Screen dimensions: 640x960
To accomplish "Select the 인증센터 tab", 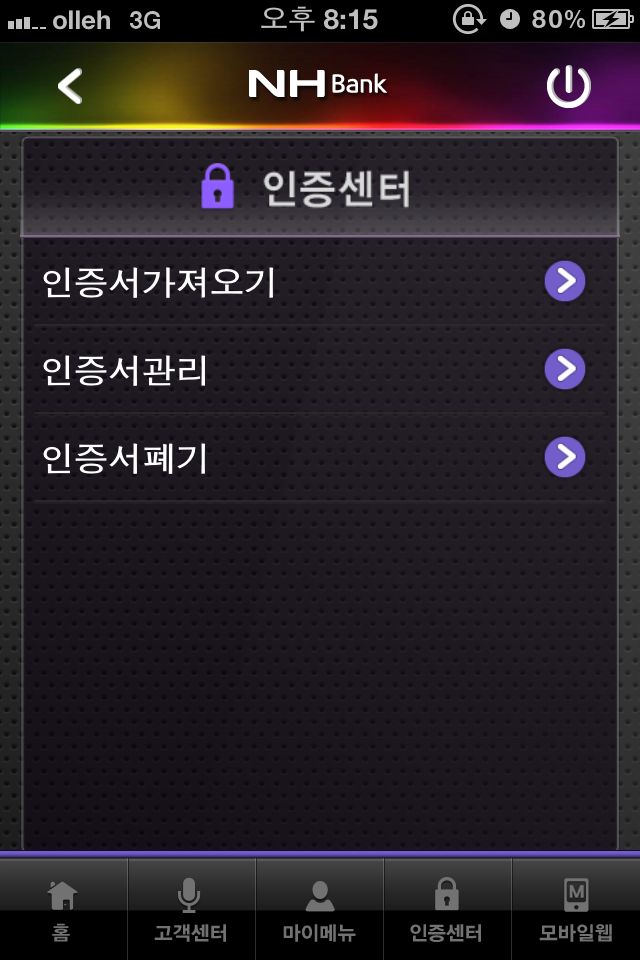I will pyautogui.click(x=447, y=909).
